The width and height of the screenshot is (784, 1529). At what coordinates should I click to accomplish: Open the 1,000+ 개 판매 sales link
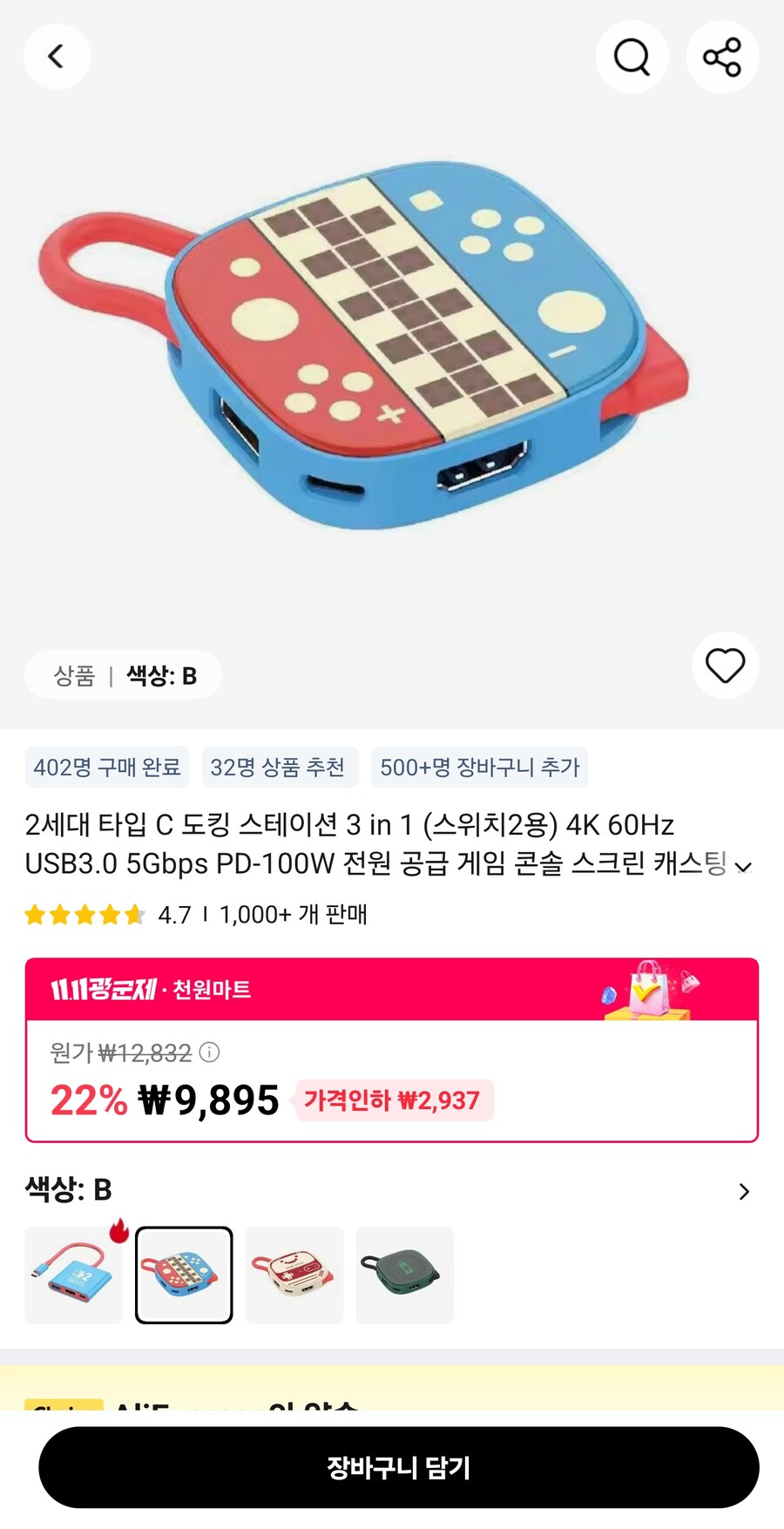[293, 916]
